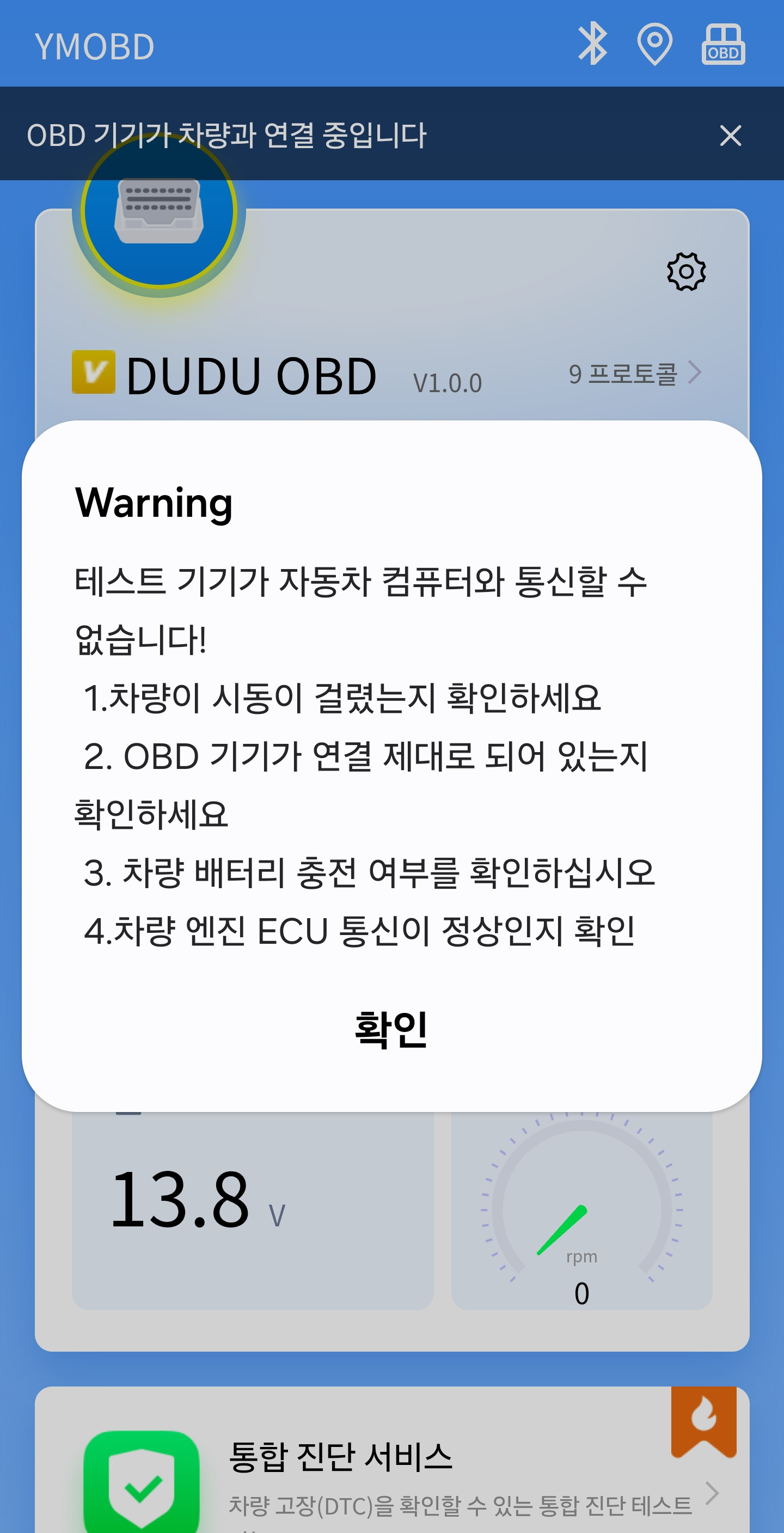Tap the OBD device icon in header
This screenshot has width=784, height=1533.
(x=722, y=44)
